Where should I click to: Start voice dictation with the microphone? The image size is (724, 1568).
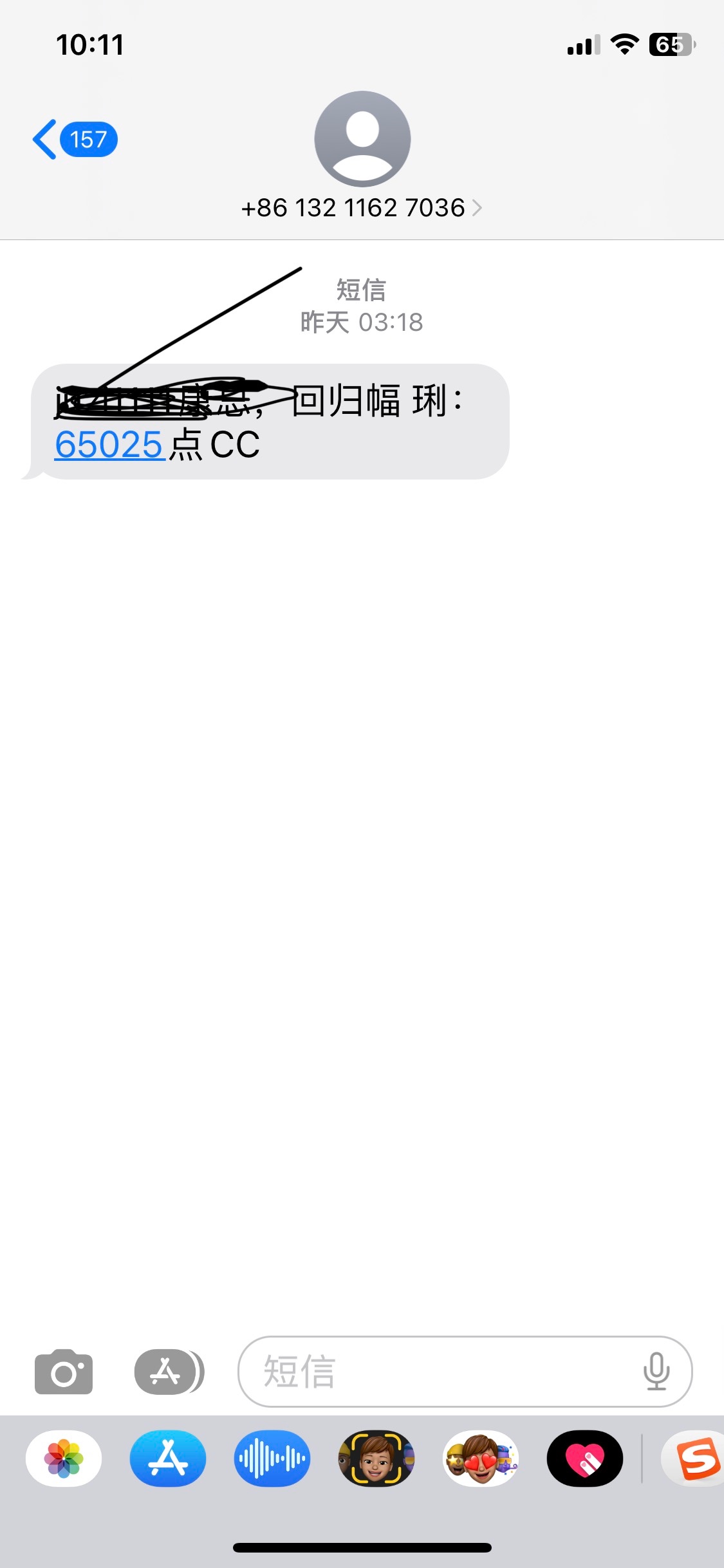[656, 1372]
